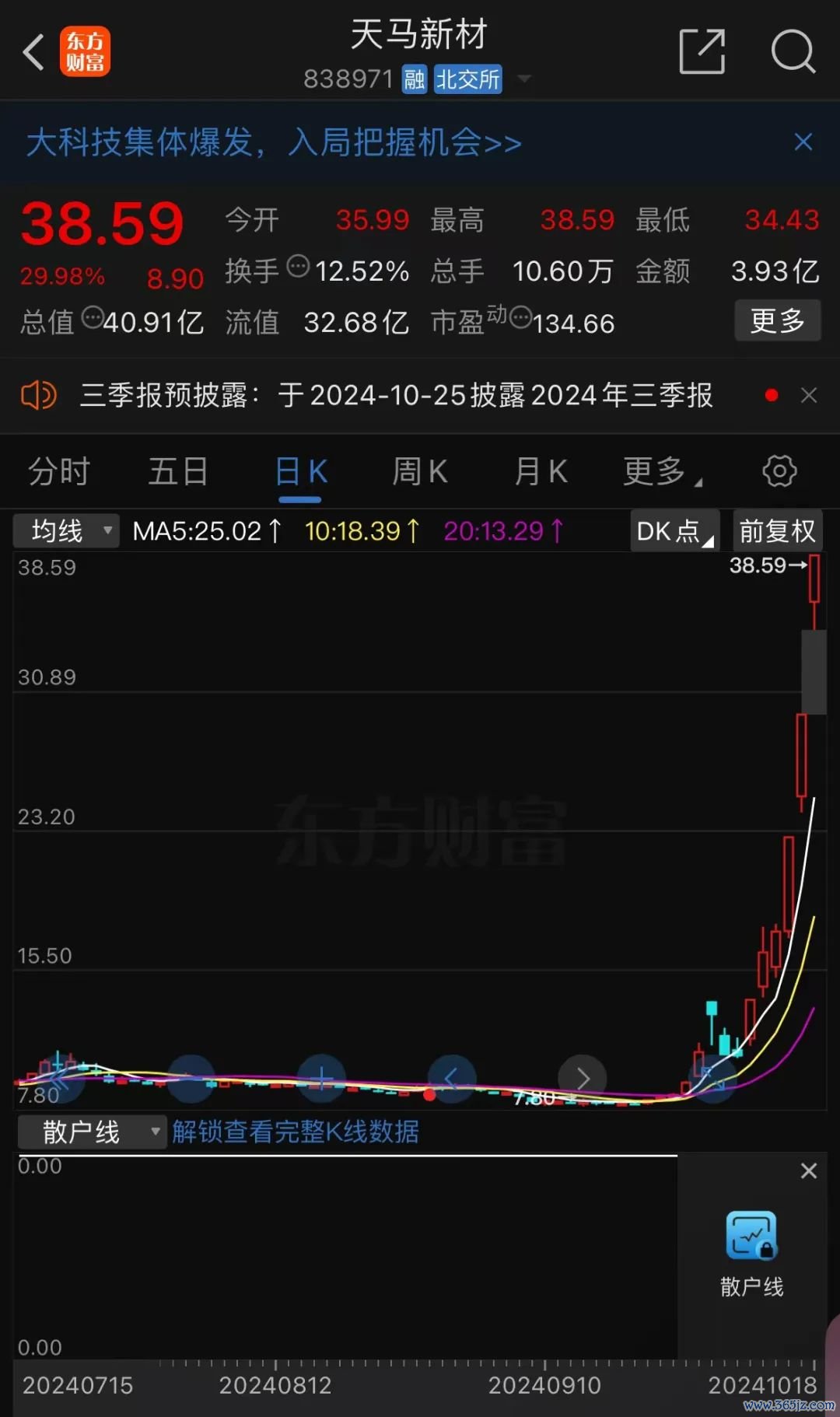Select the 月K chart tab
840x1417 pixels.
[541, 471]
